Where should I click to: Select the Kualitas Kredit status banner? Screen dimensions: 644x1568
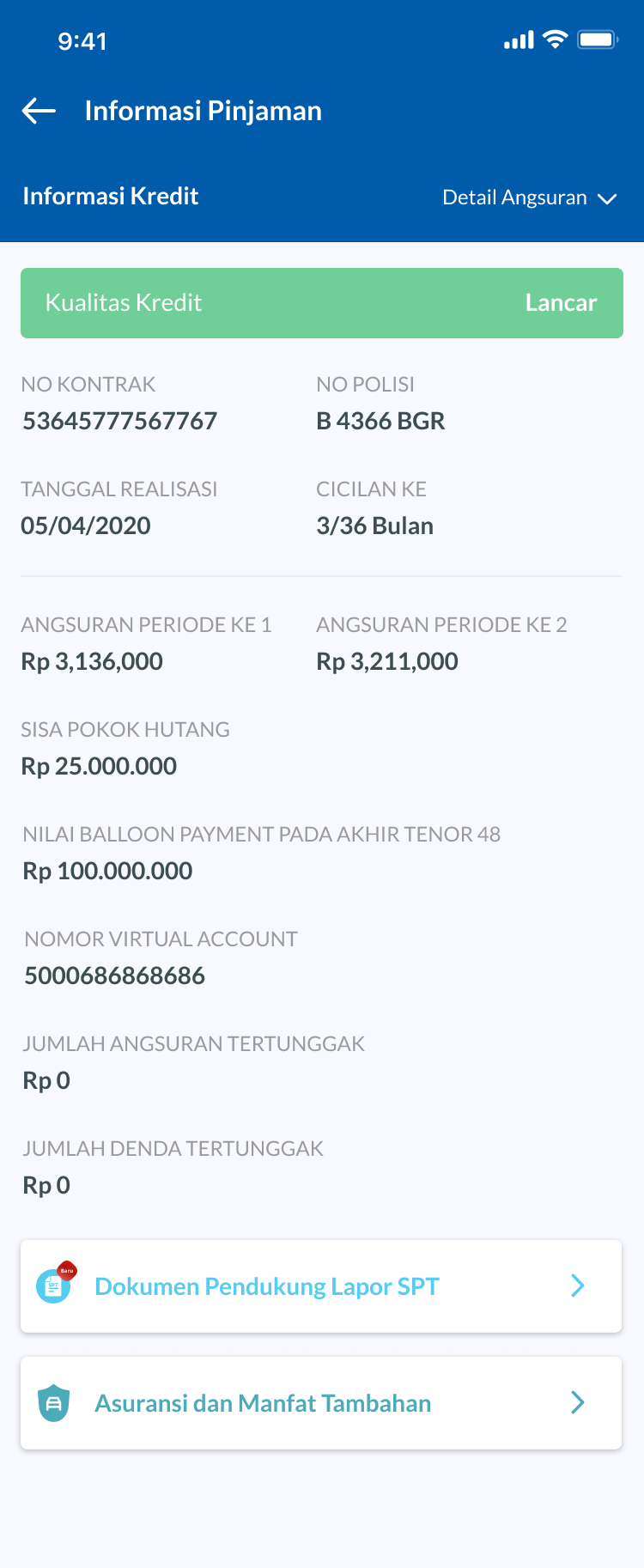point(321,302)
